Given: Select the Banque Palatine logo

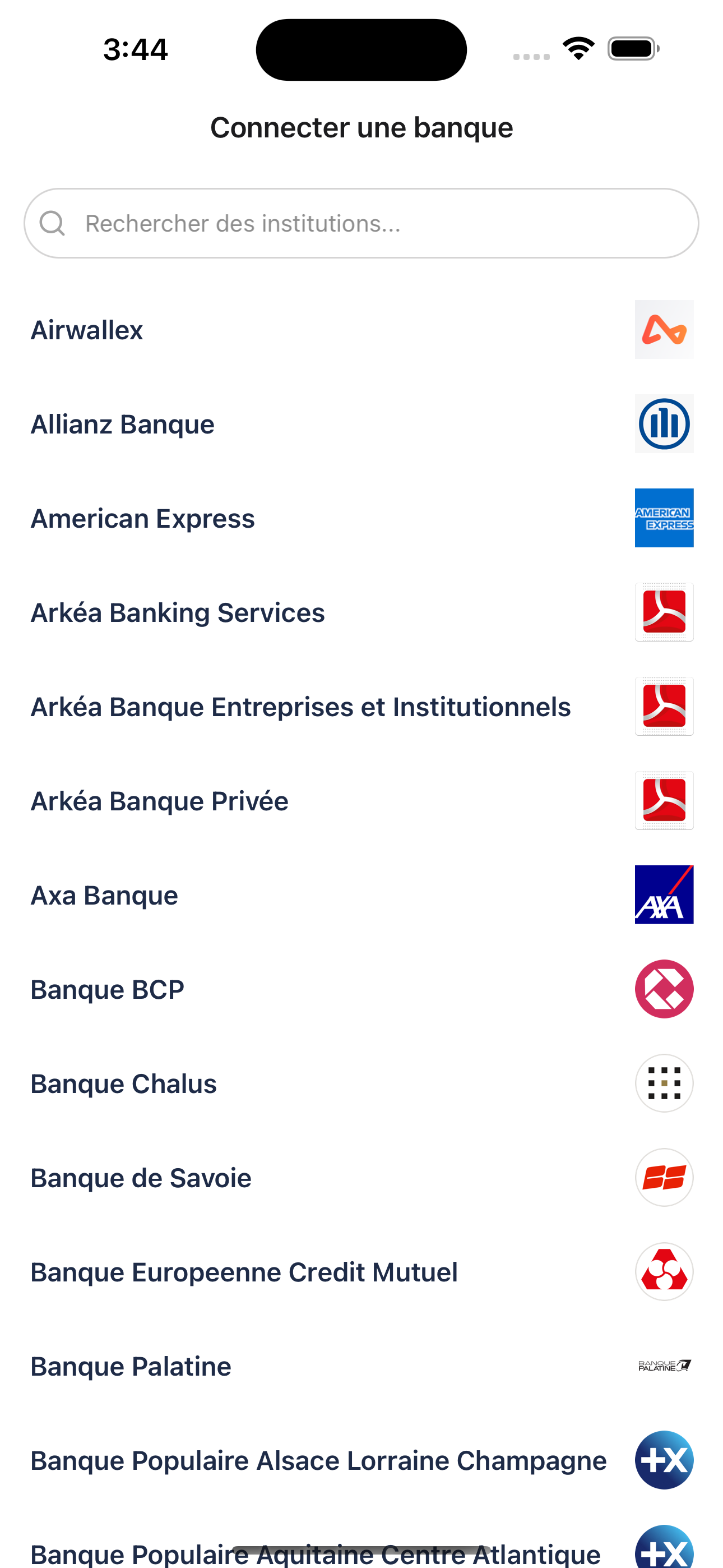Looking at the screenshot, I should (x=664, y=1366).
